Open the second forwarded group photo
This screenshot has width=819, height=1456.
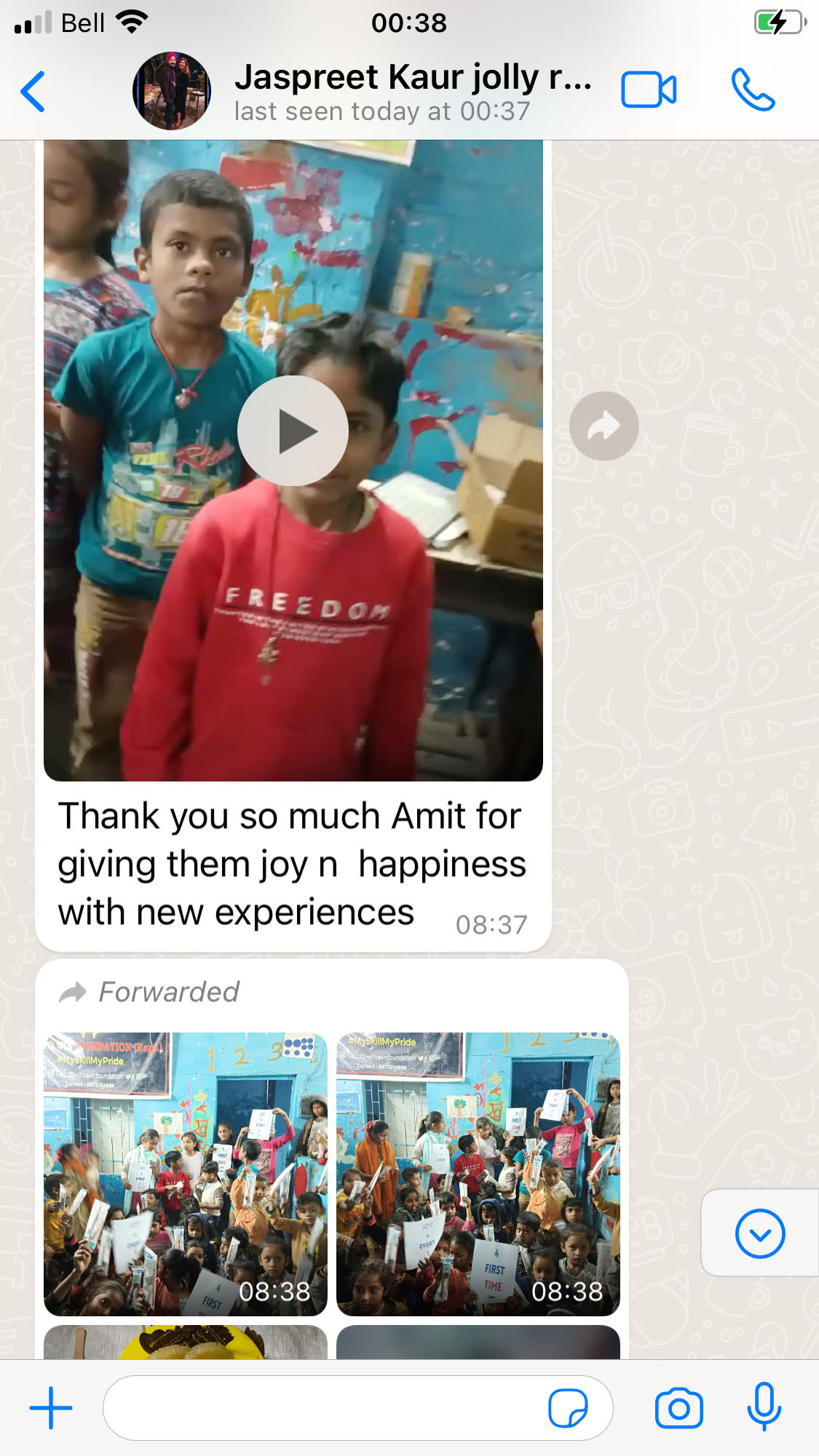coord(478,1173)
